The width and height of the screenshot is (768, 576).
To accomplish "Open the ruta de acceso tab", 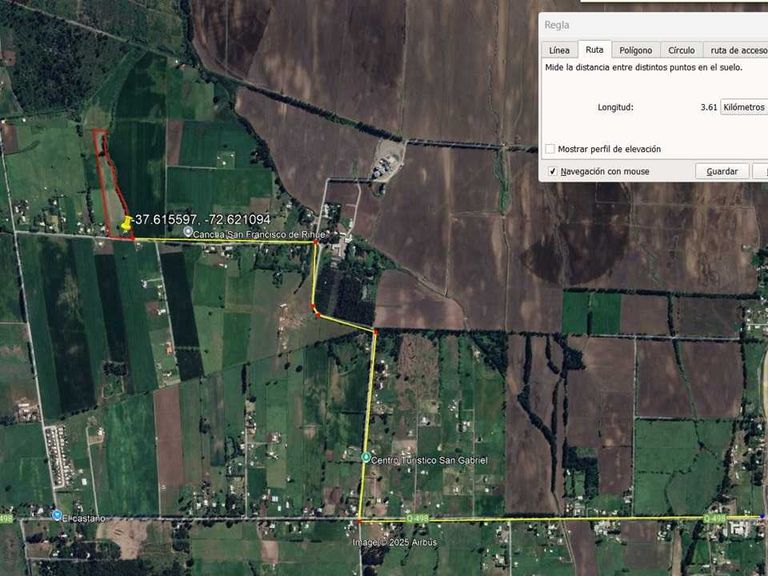I will (x=738, y=50).
